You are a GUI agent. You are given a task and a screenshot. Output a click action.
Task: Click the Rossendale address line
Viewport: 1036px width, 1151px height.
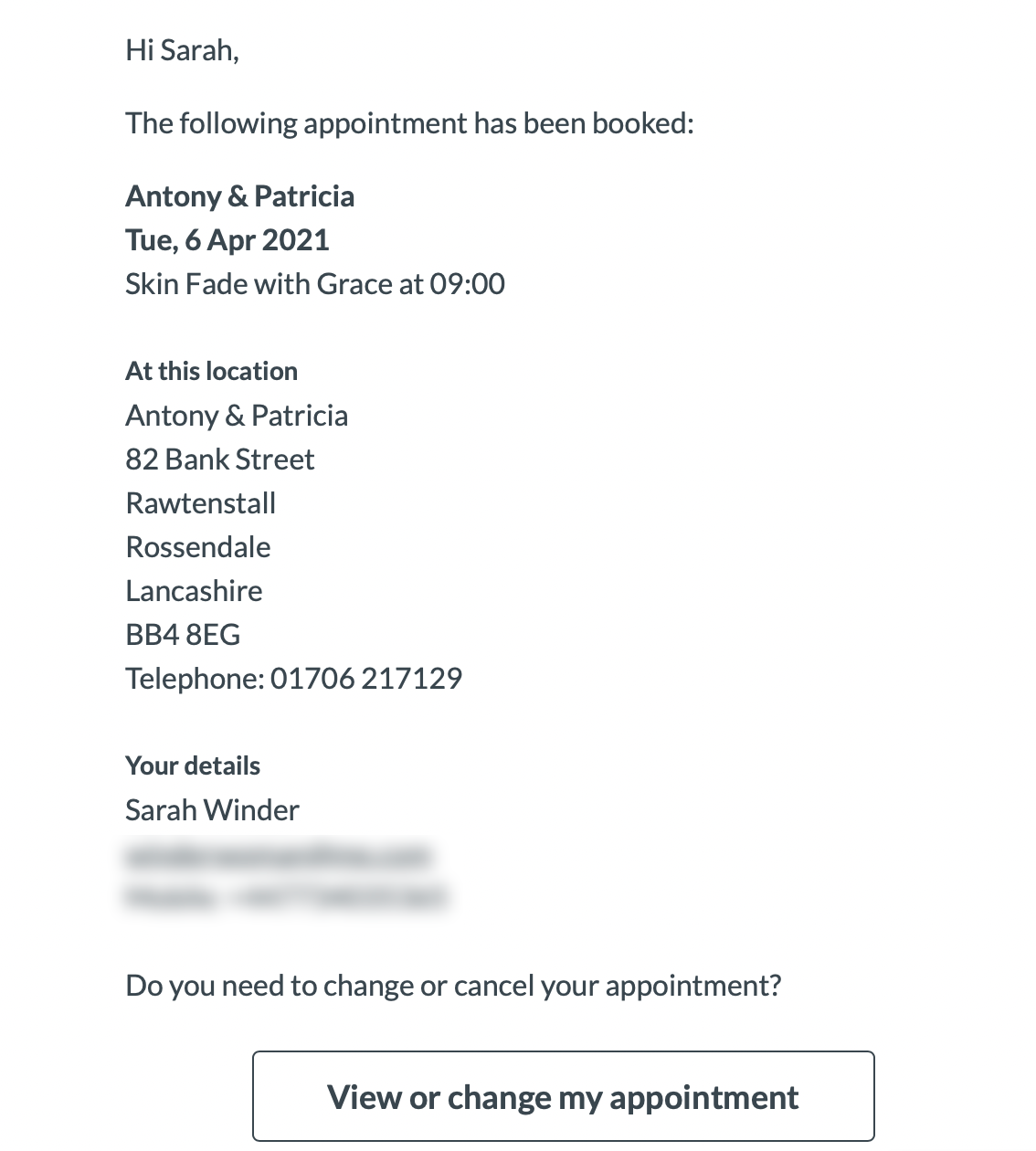click(198, 546)
